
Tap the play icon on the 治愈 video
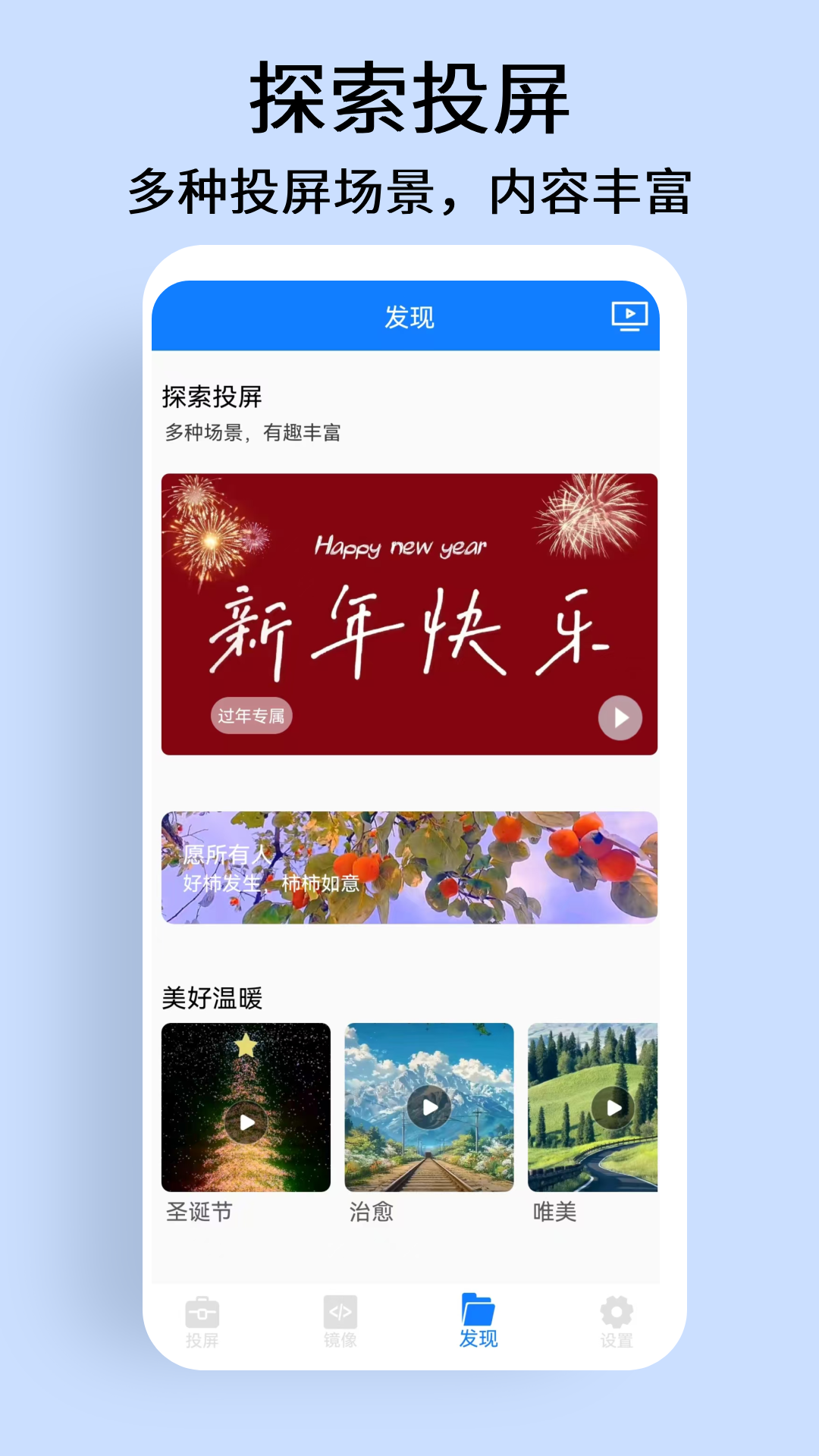(x=428, y=1106)
